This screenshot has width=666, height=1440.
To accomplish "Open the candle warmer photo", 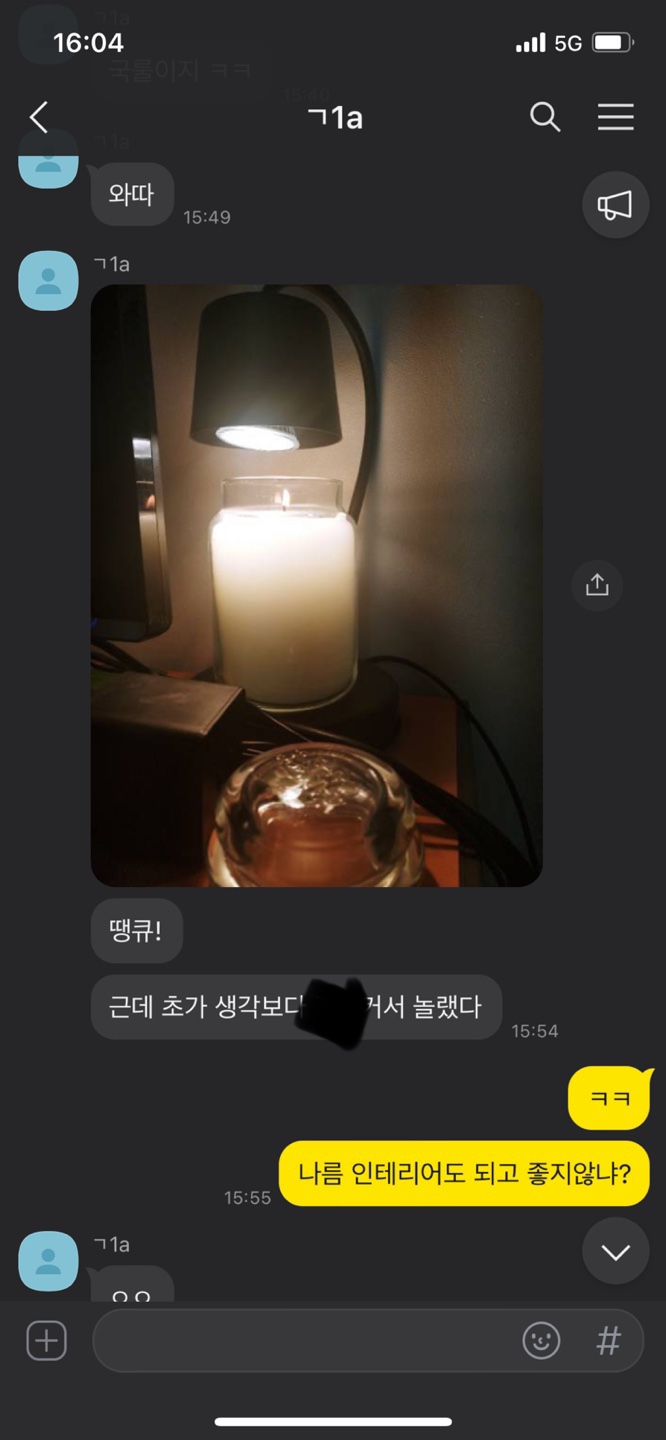I will (x=316, y=585).
